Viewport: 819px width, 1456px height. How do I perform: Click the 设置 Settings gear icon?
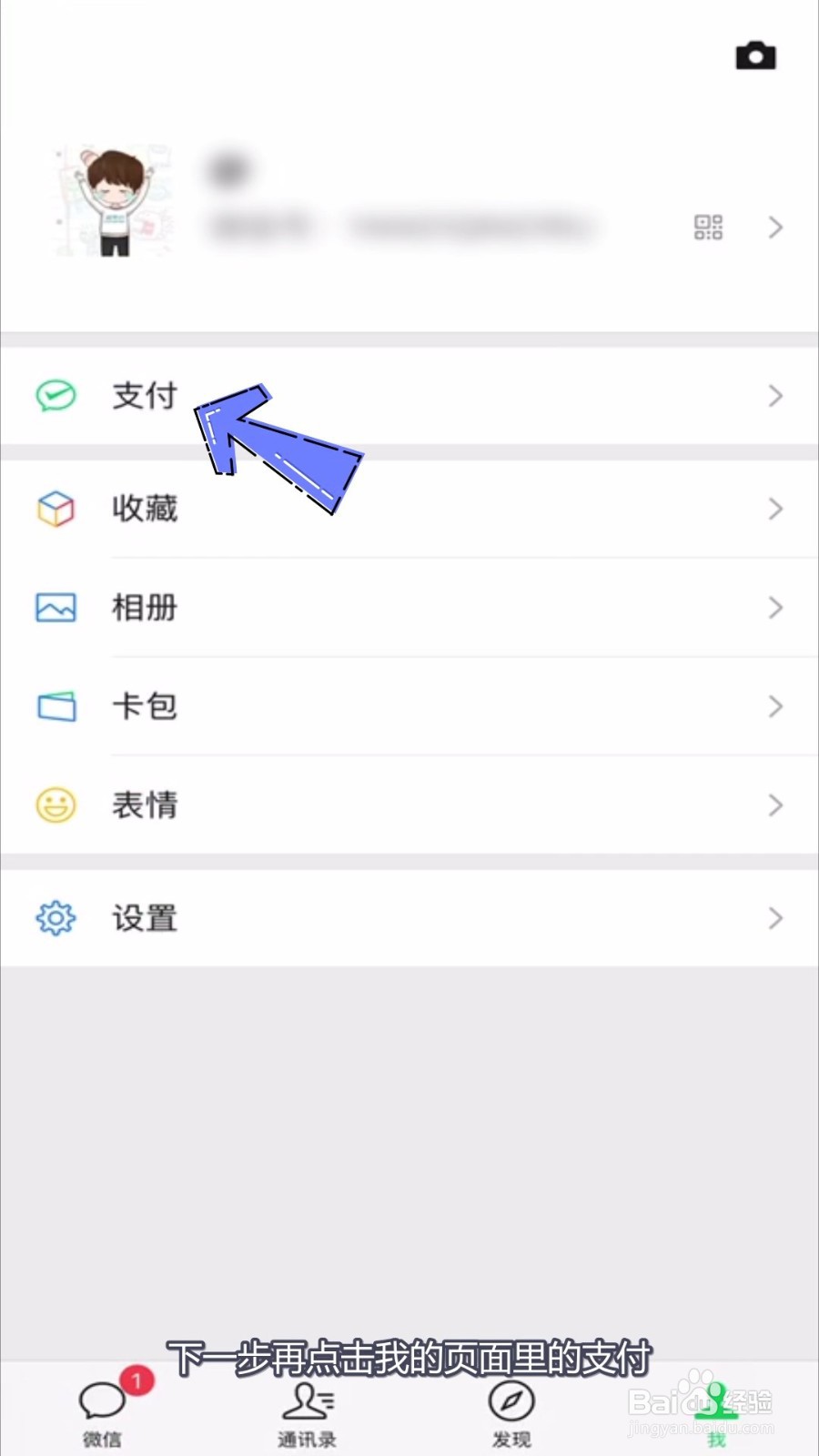click(x=55, y=918)
